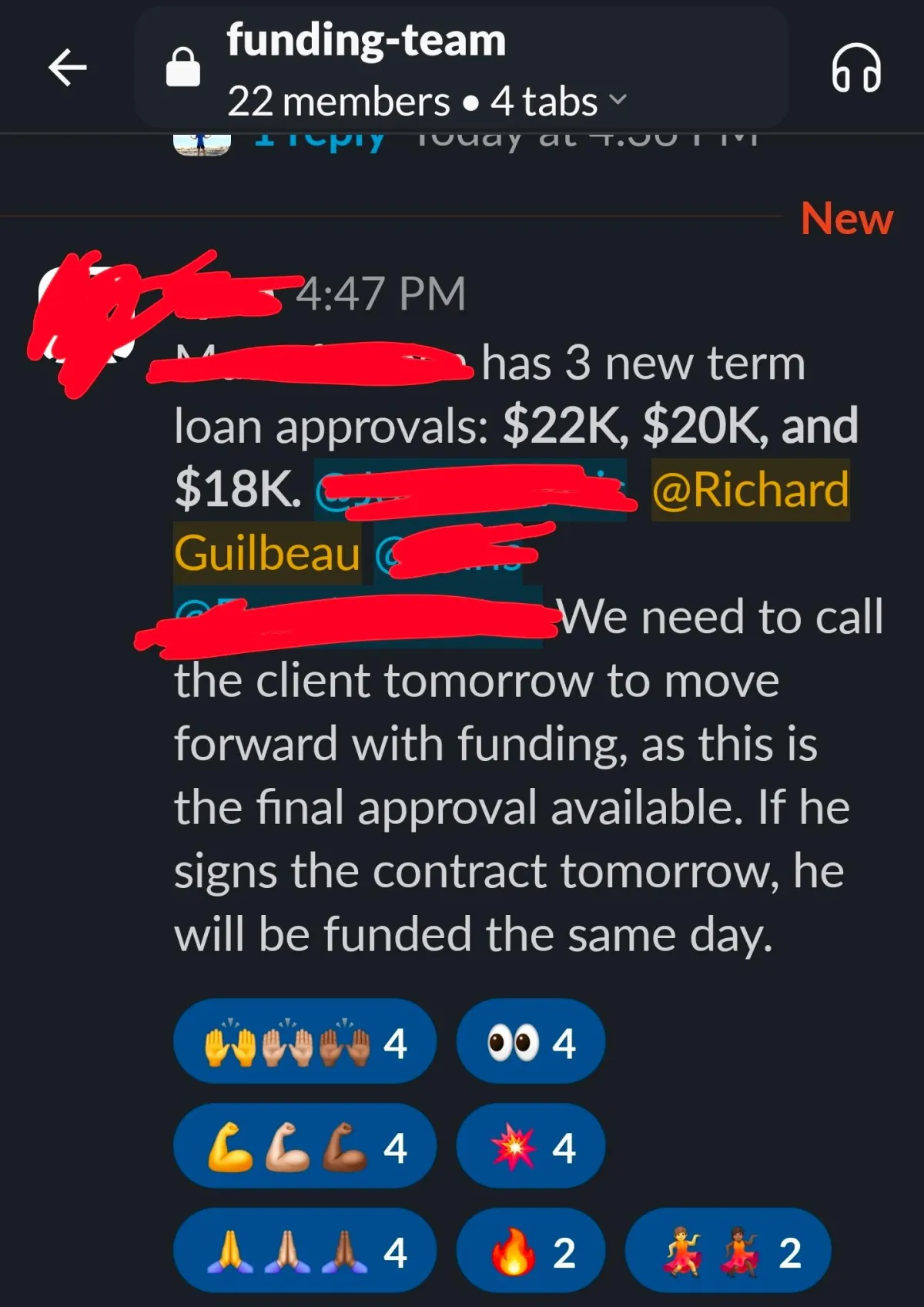Go back using the arrow

(x=68, y=68)
